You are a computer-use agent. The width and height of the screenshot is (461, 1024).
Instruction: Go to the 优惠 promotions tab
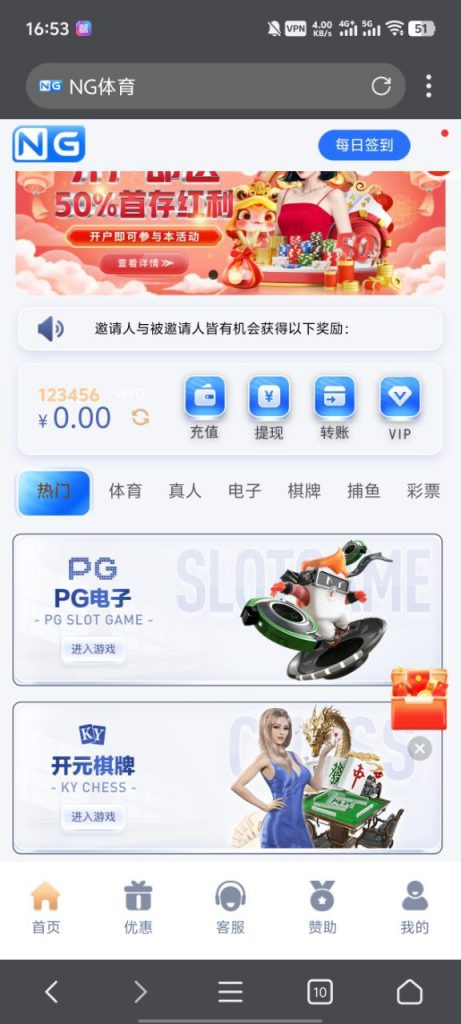point(138,907)
